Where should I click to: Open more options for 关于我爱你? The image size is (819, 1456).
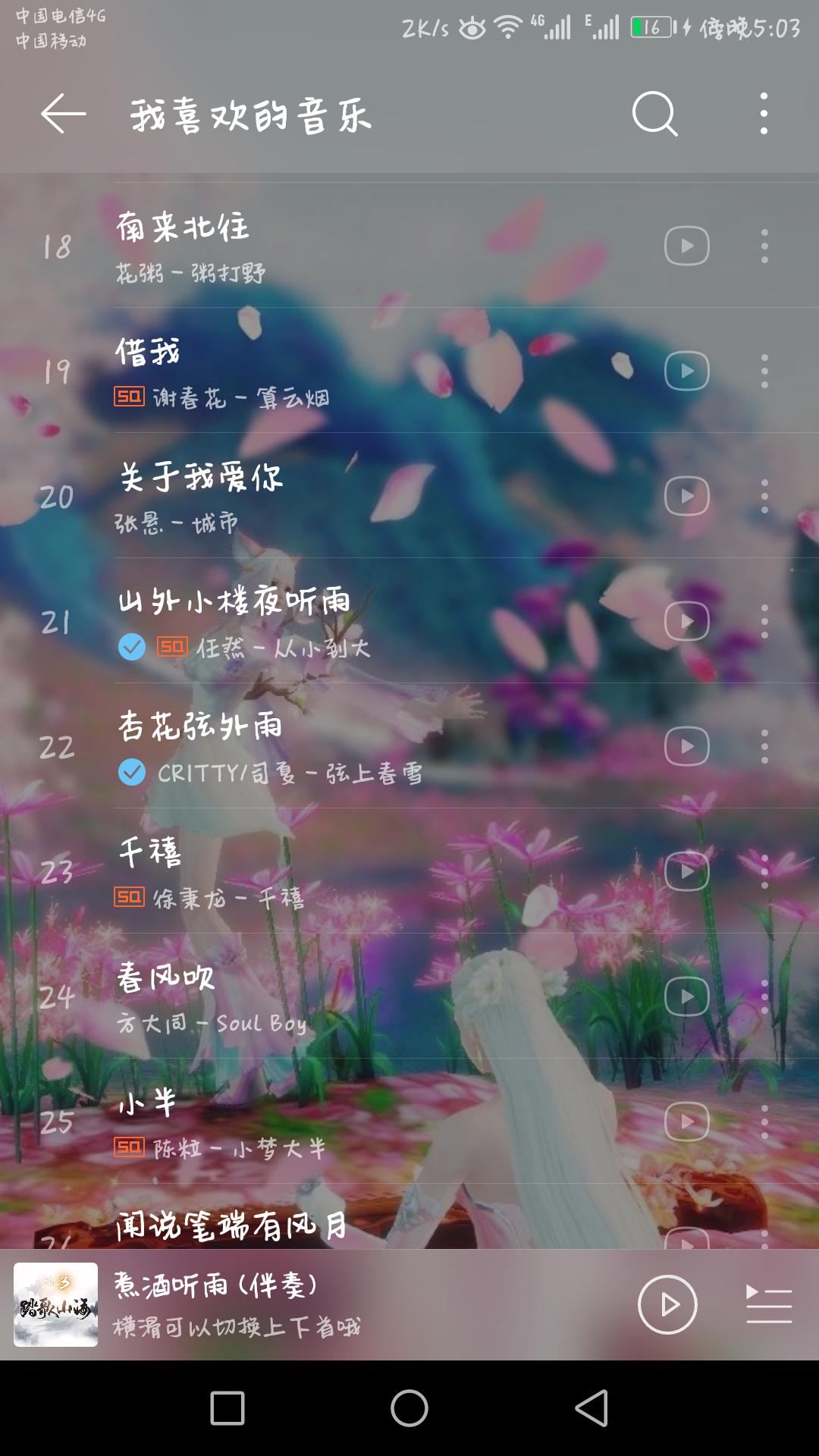(x=764, y=496)
